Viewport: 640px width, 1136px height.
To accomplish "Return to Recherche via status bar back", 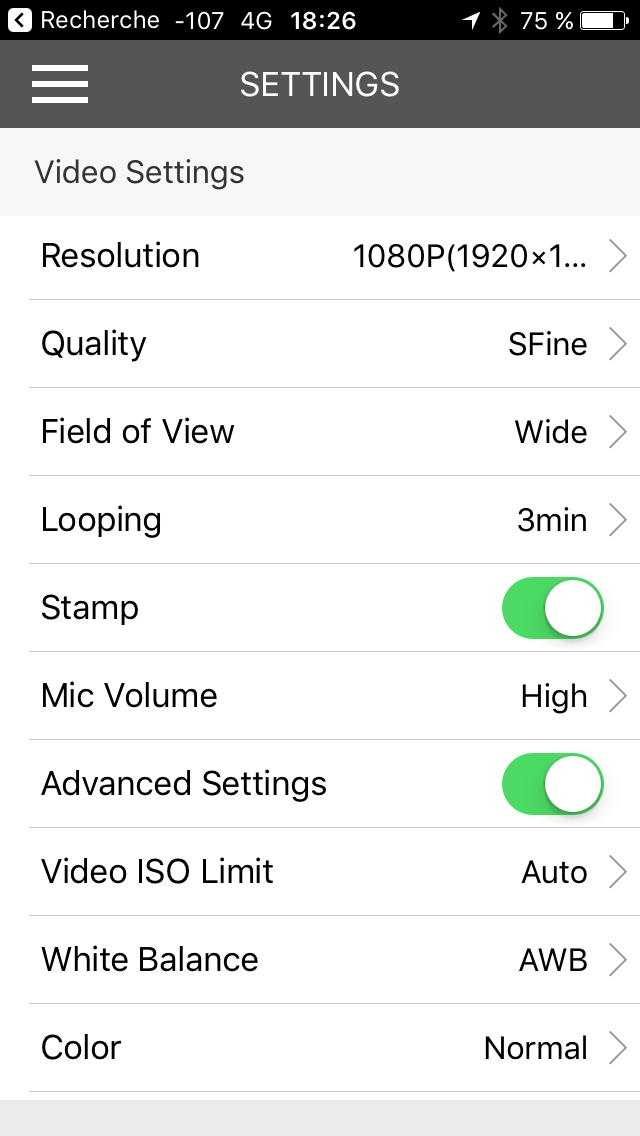I will 83,20.
